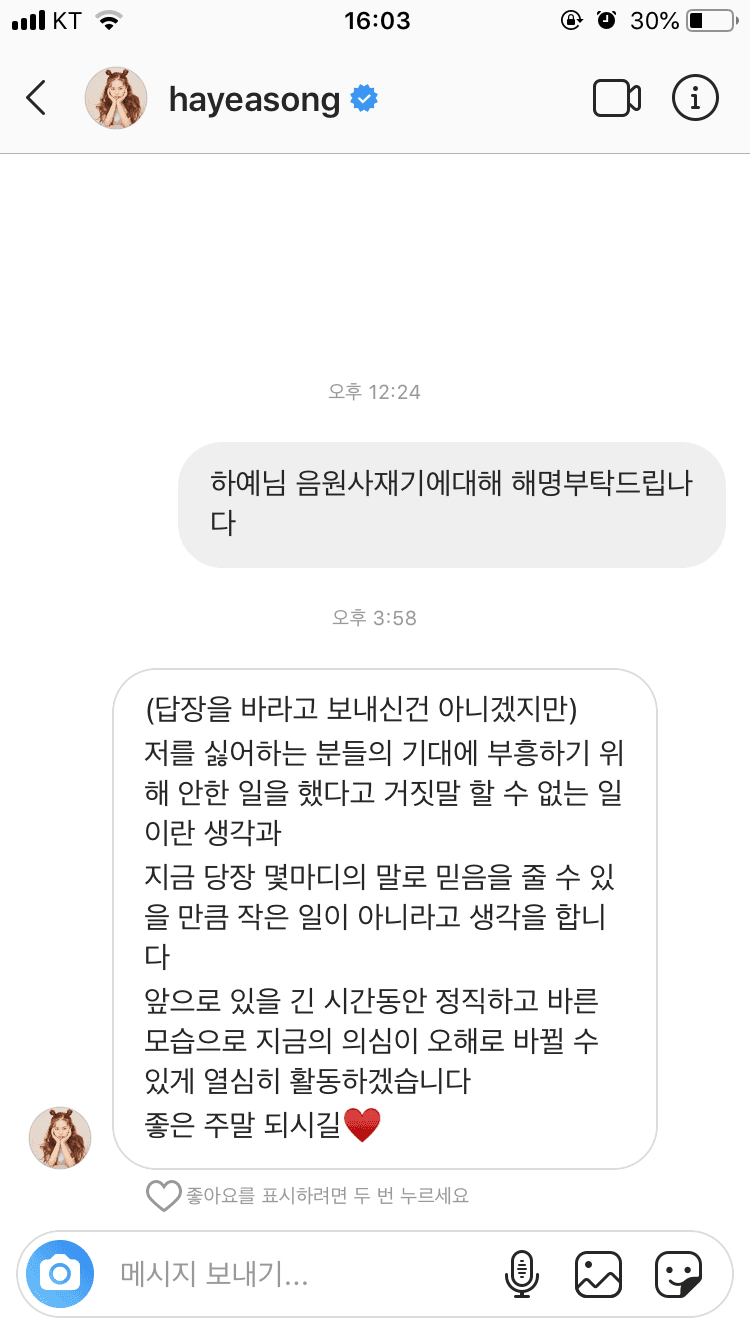Tap the '오후 3:58' timestamp

pyautogui.click(x=374, y=617)
